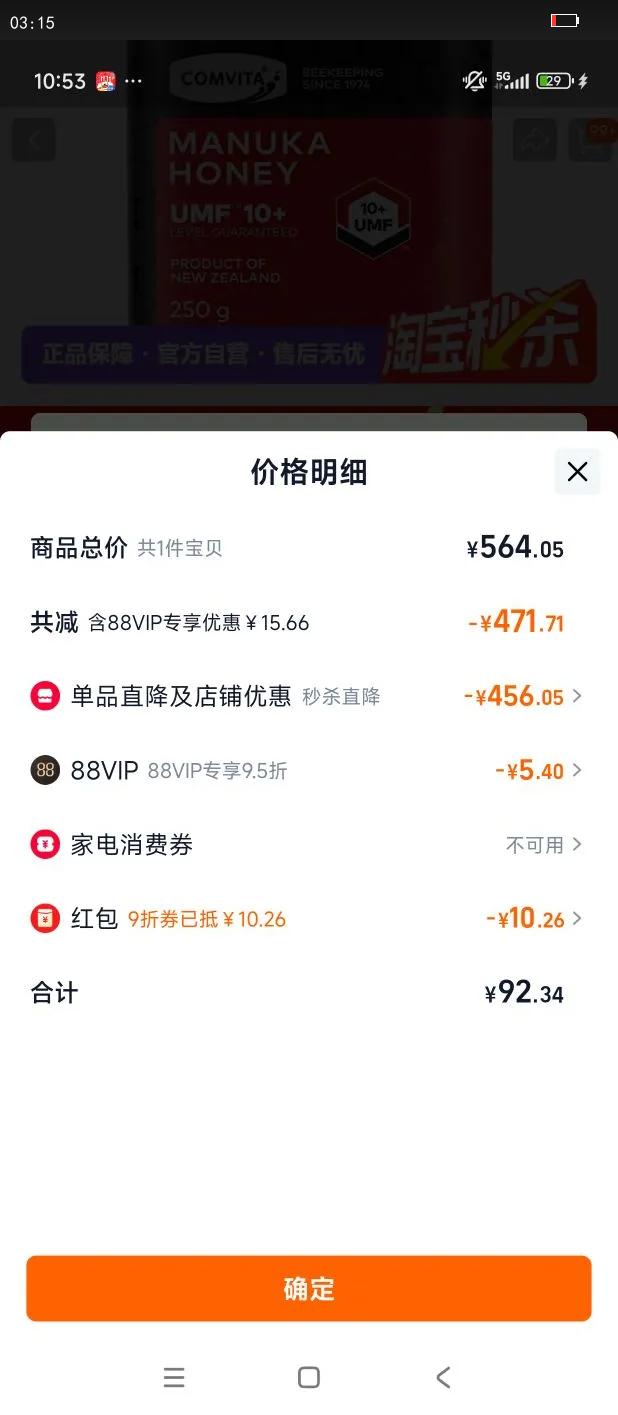Close the 价格明细 price details sheet
Image resolution: width=618 pixels, height=1415 pixels.
coord(577,472)
